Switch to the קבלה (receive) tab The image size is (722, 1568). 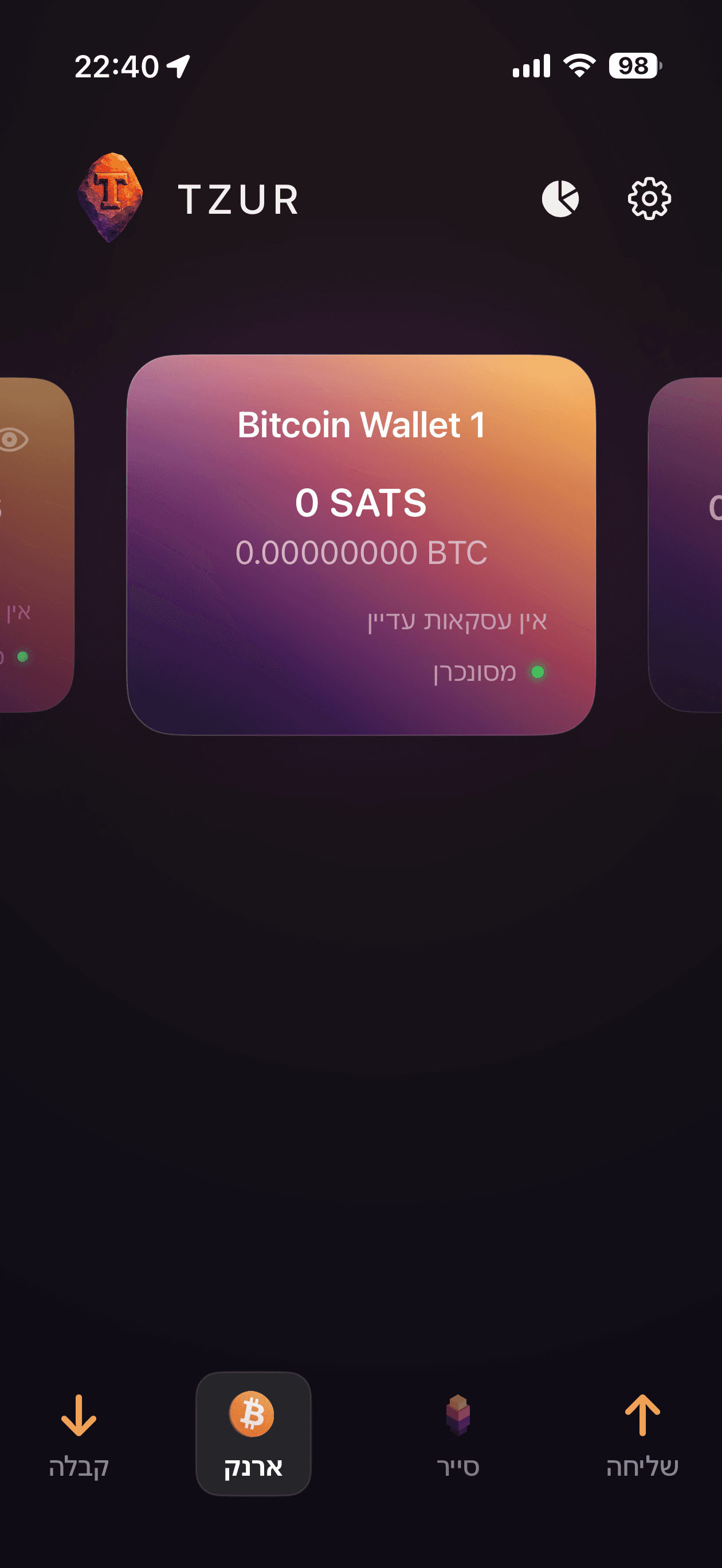(79, 1434)
